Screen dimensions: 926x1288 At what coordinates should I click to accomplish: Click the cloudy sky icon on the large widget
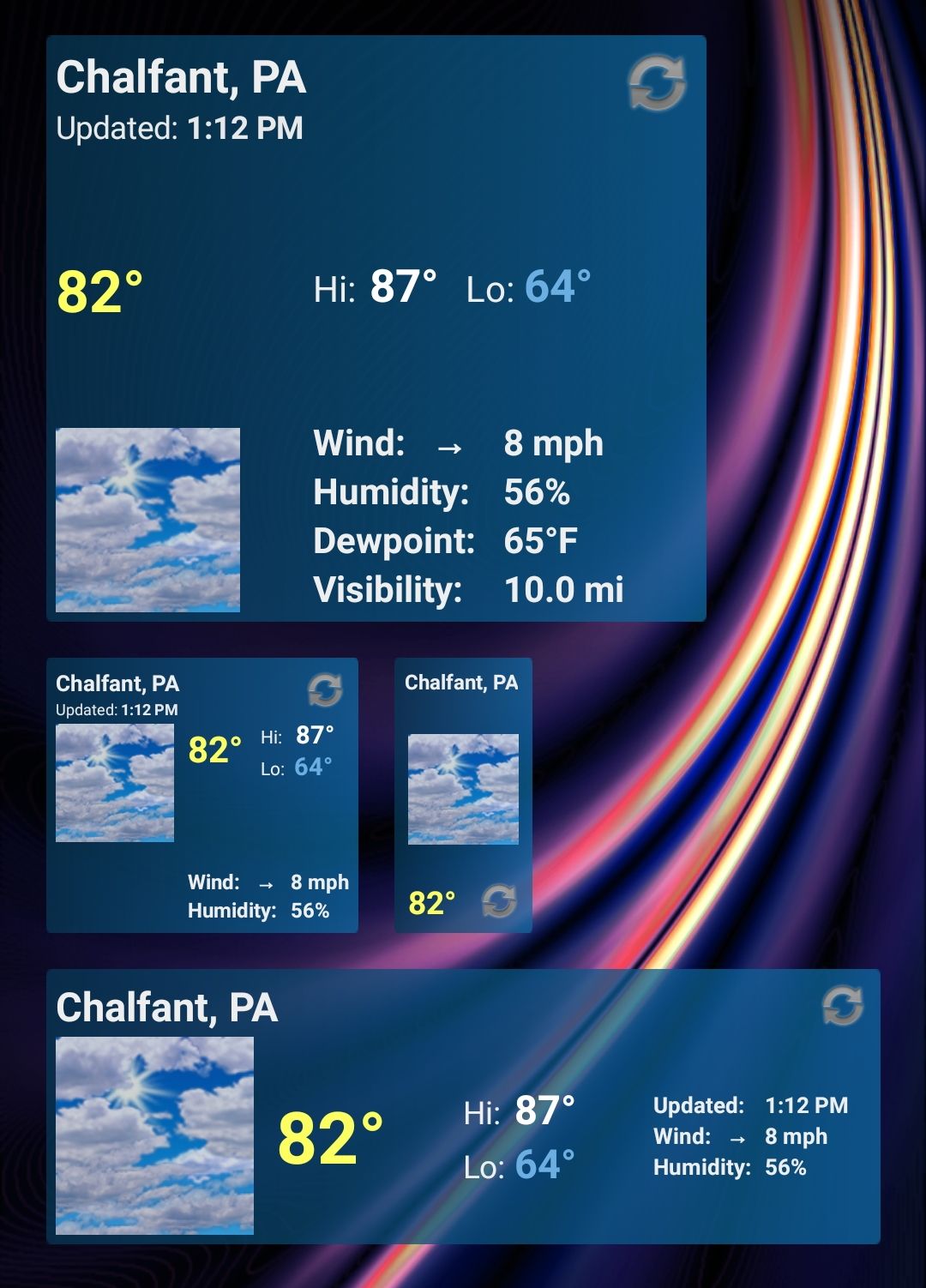tap(147, 516)
